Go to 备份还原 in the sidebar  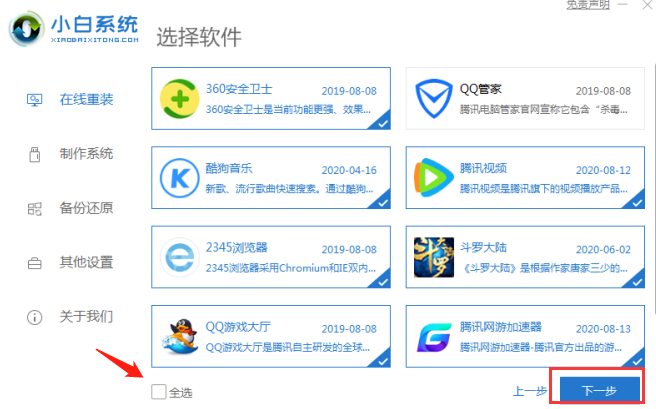point(85,208)
